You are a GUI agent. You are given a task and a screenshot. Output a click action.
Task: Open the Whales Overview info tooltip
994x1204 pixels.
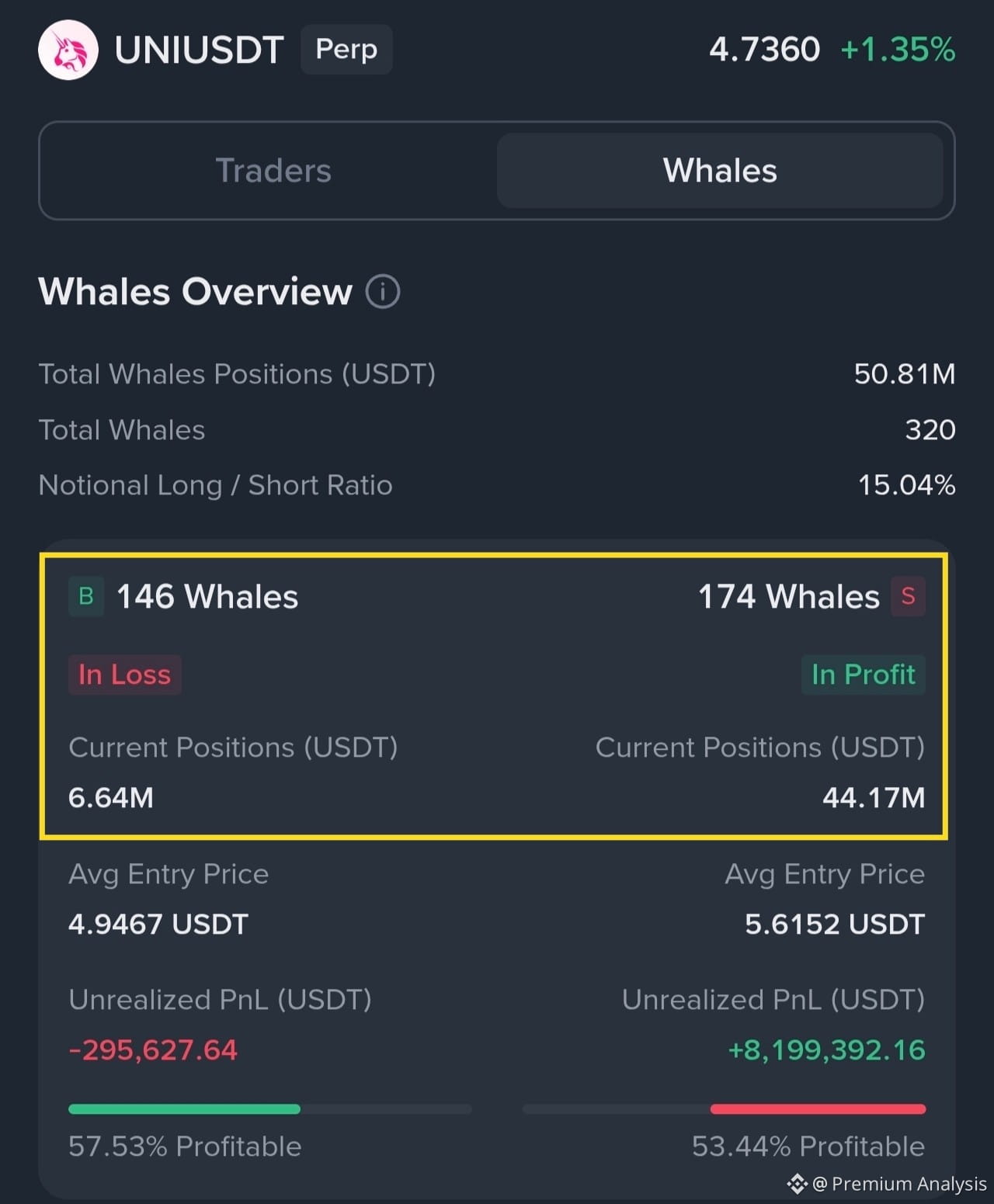tap(383, 293)
